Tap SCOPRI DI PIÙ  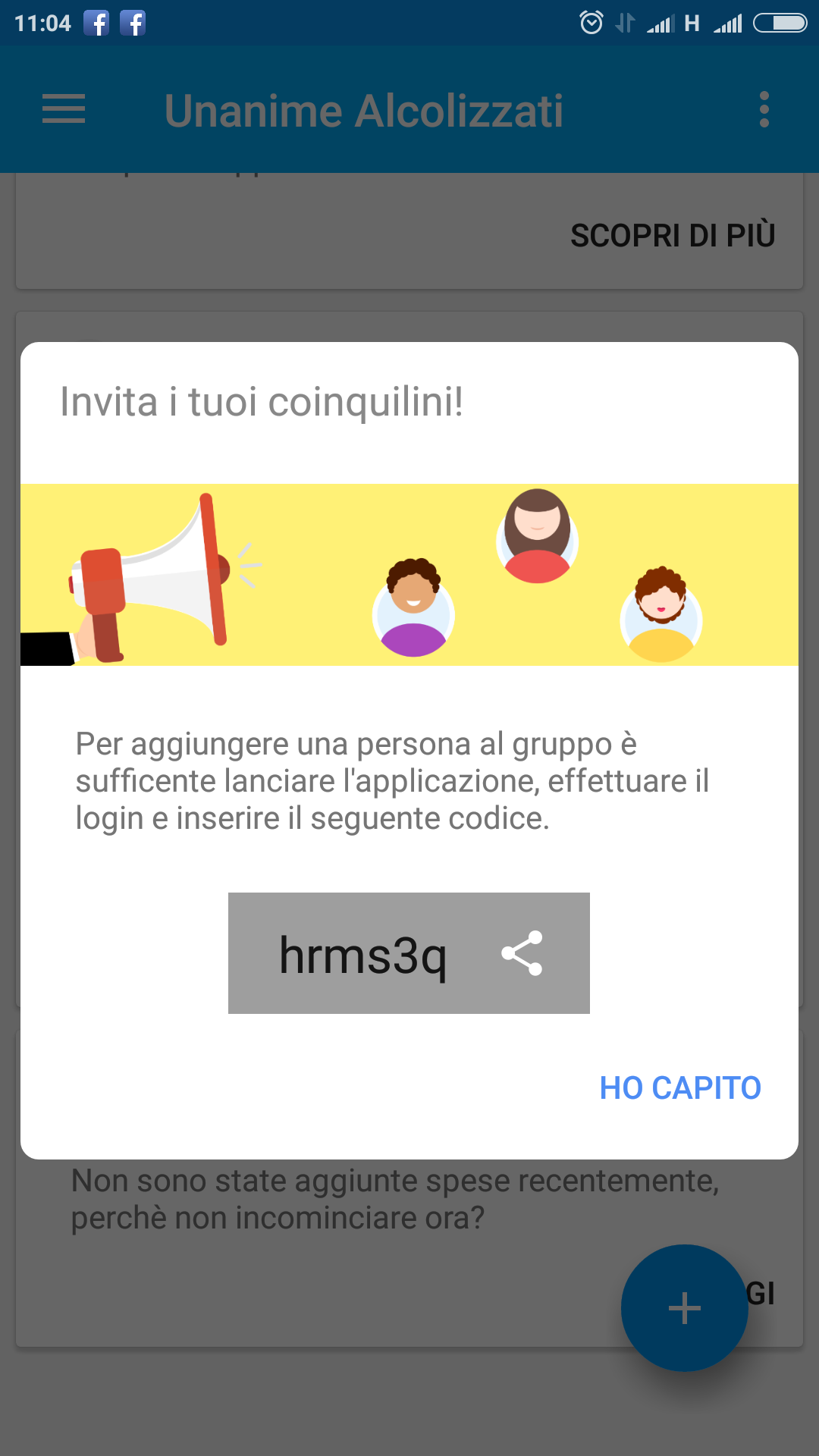coord(673,235)
